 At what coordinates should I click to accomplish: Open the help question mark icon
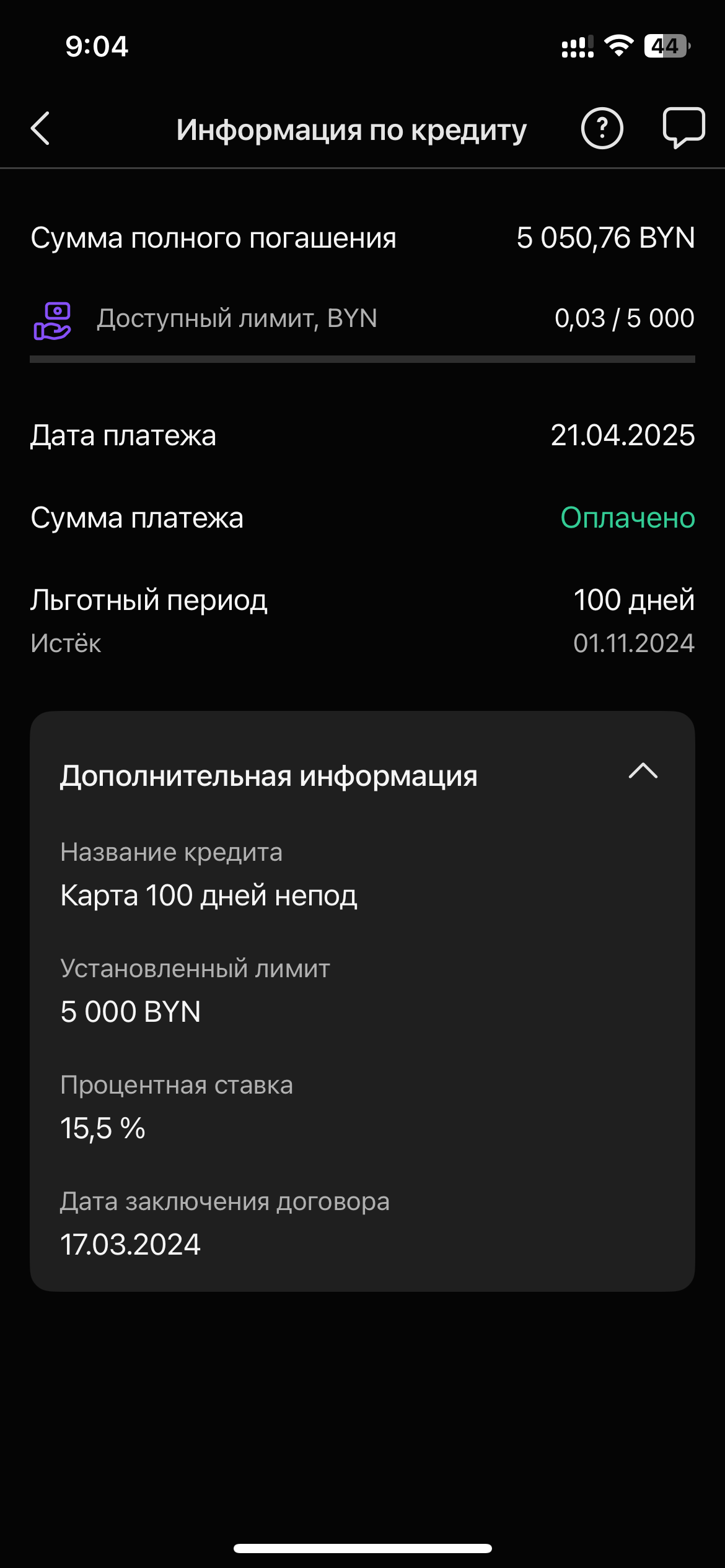602,129
